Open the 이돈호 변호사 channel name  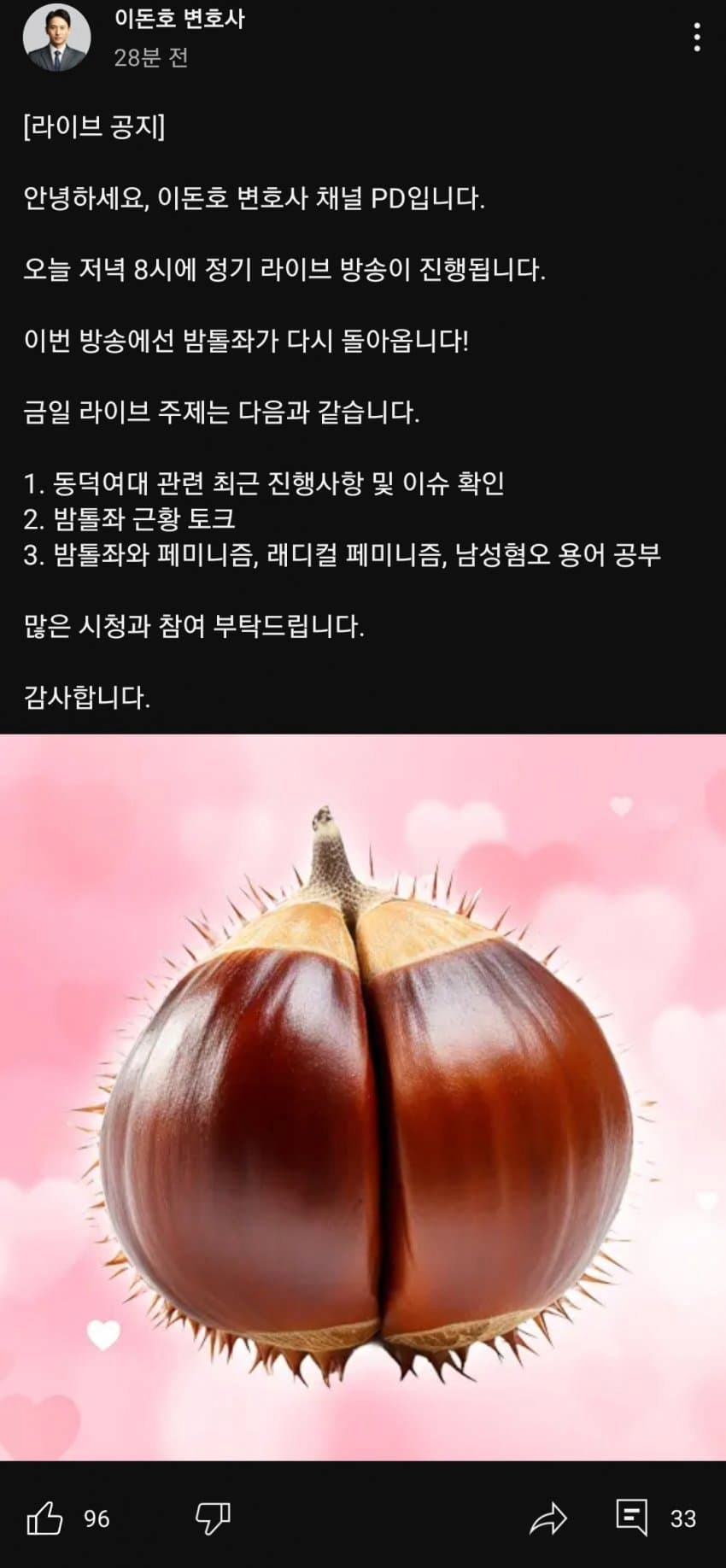[x=179, y=19]
